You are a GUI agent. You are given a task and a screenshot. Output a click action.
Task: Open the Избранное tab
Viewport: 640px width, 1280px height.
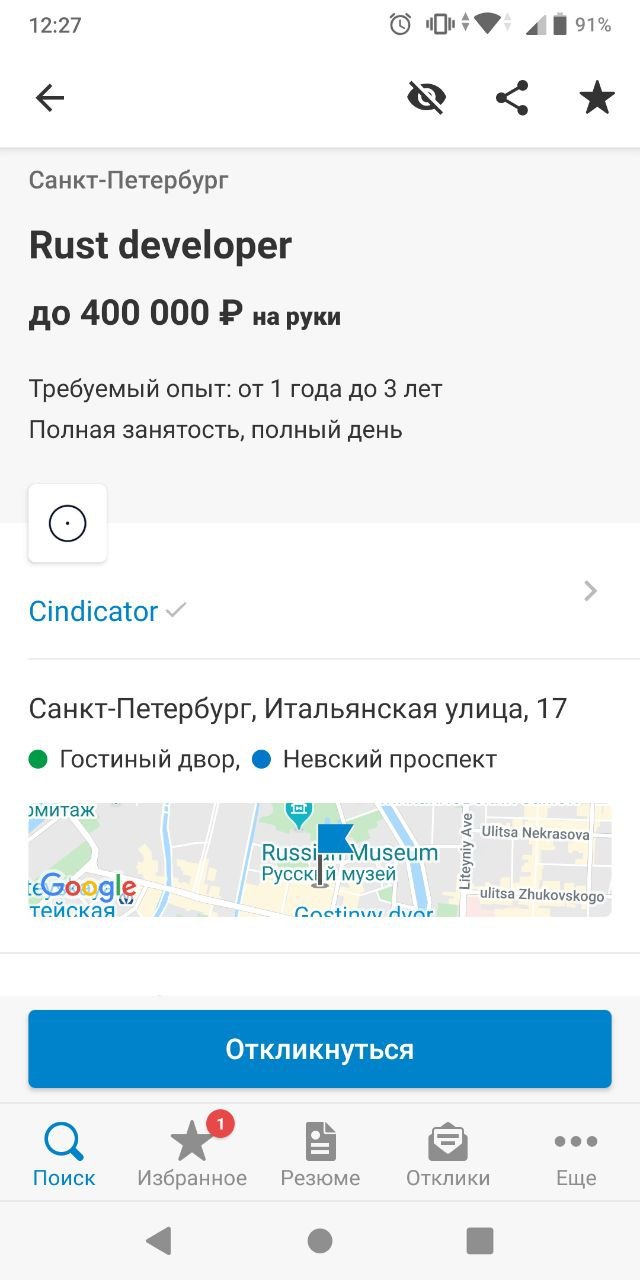(192, 1155)
